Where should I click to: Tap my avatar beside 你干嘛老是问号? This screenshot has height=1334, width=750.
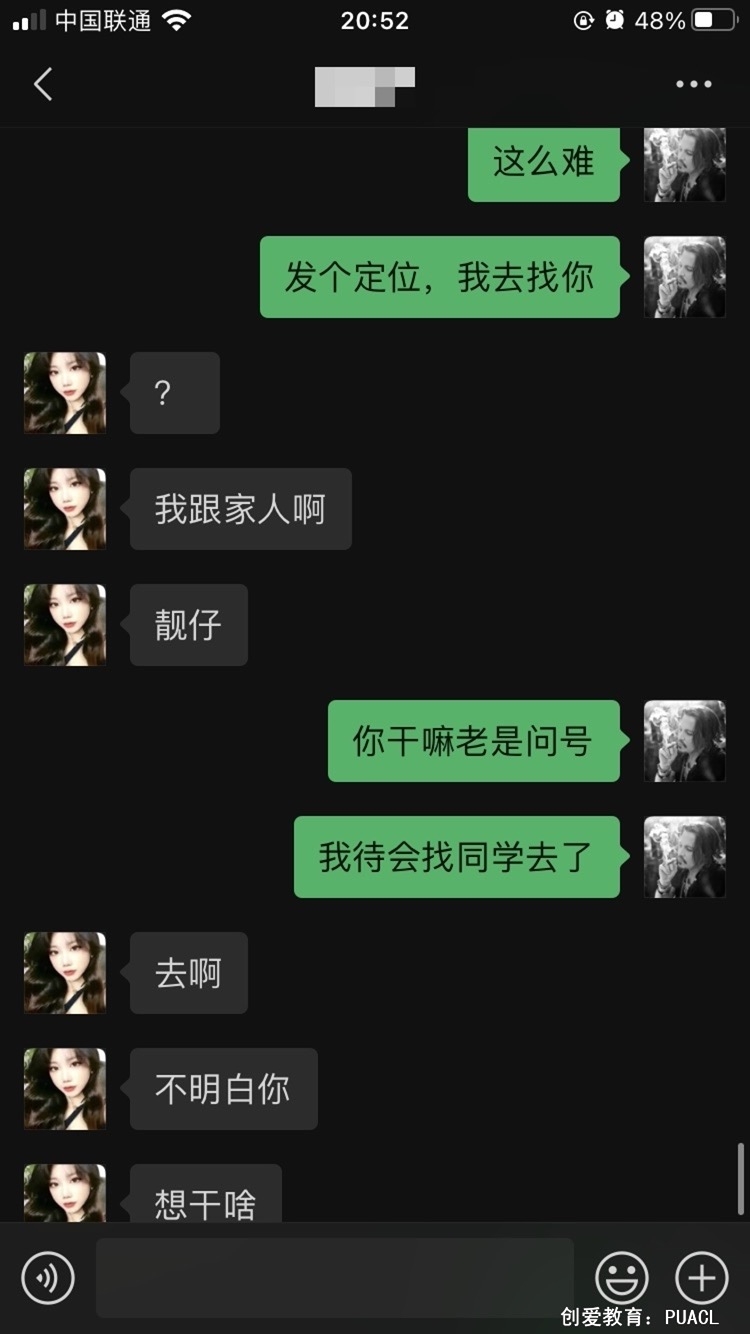(x=684, y=741)
